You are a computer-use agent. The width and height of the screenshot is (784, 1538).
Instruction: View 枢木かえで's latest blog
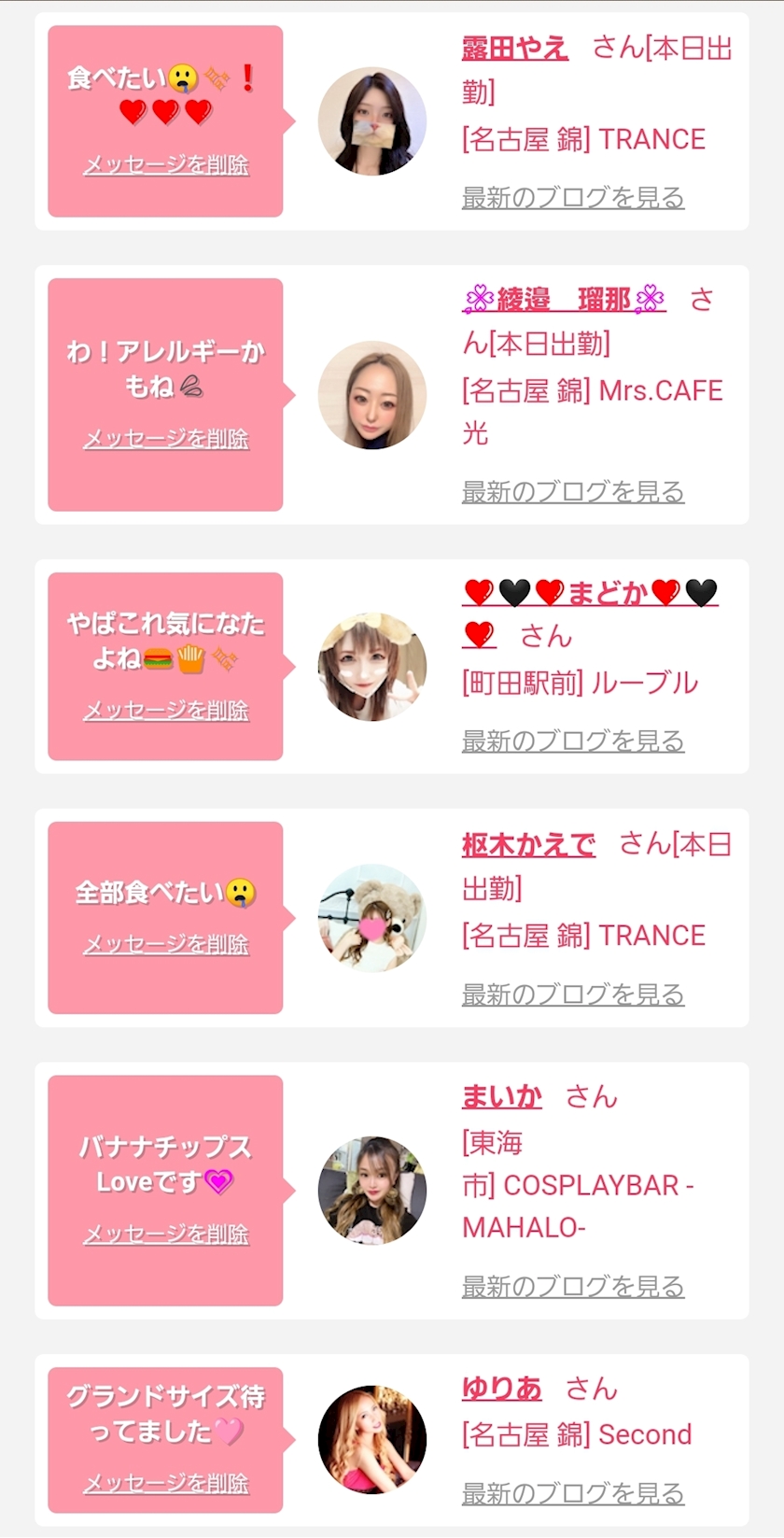573,995
